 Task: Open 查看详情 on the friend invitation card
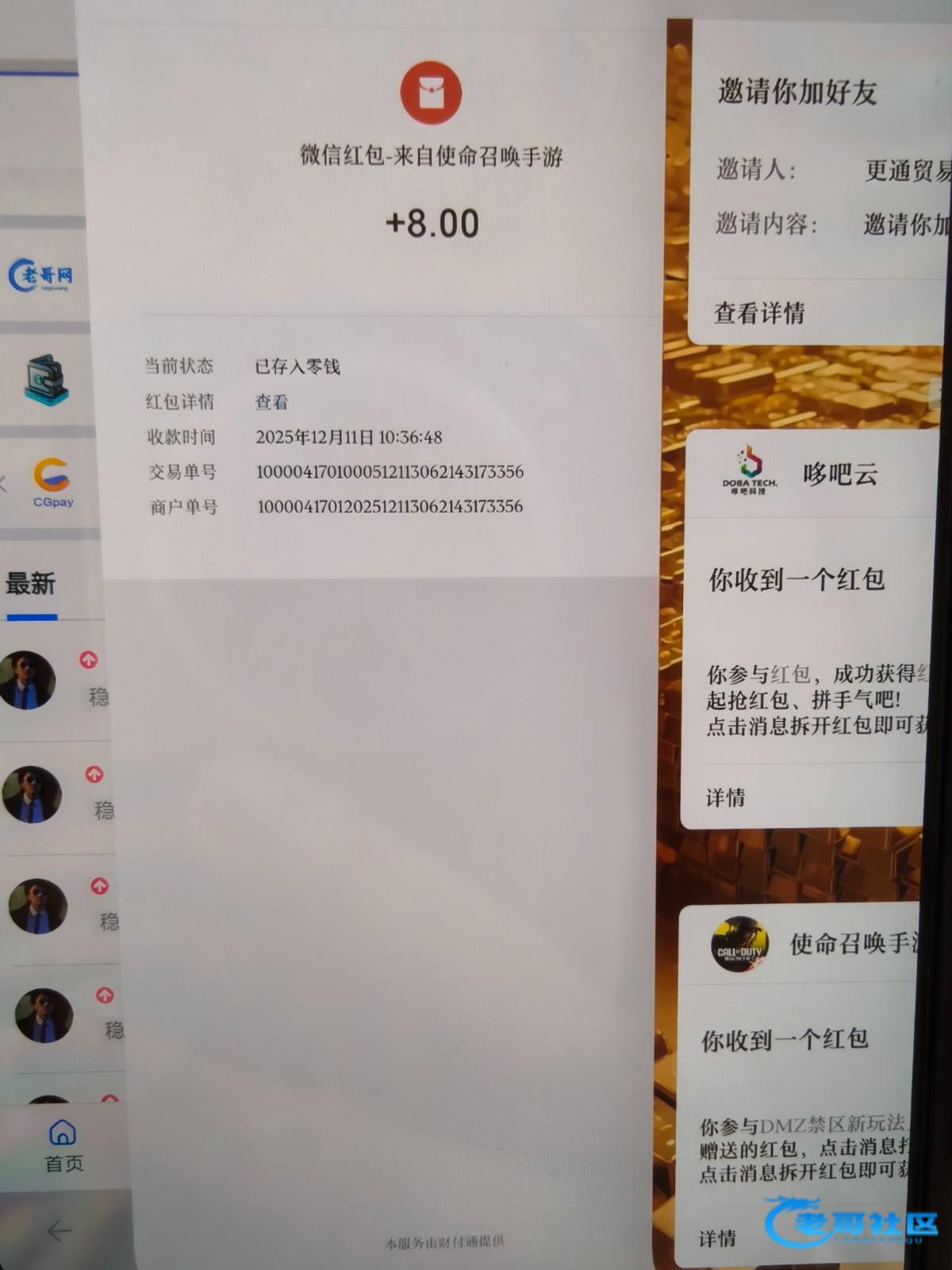tap(759, 313)
